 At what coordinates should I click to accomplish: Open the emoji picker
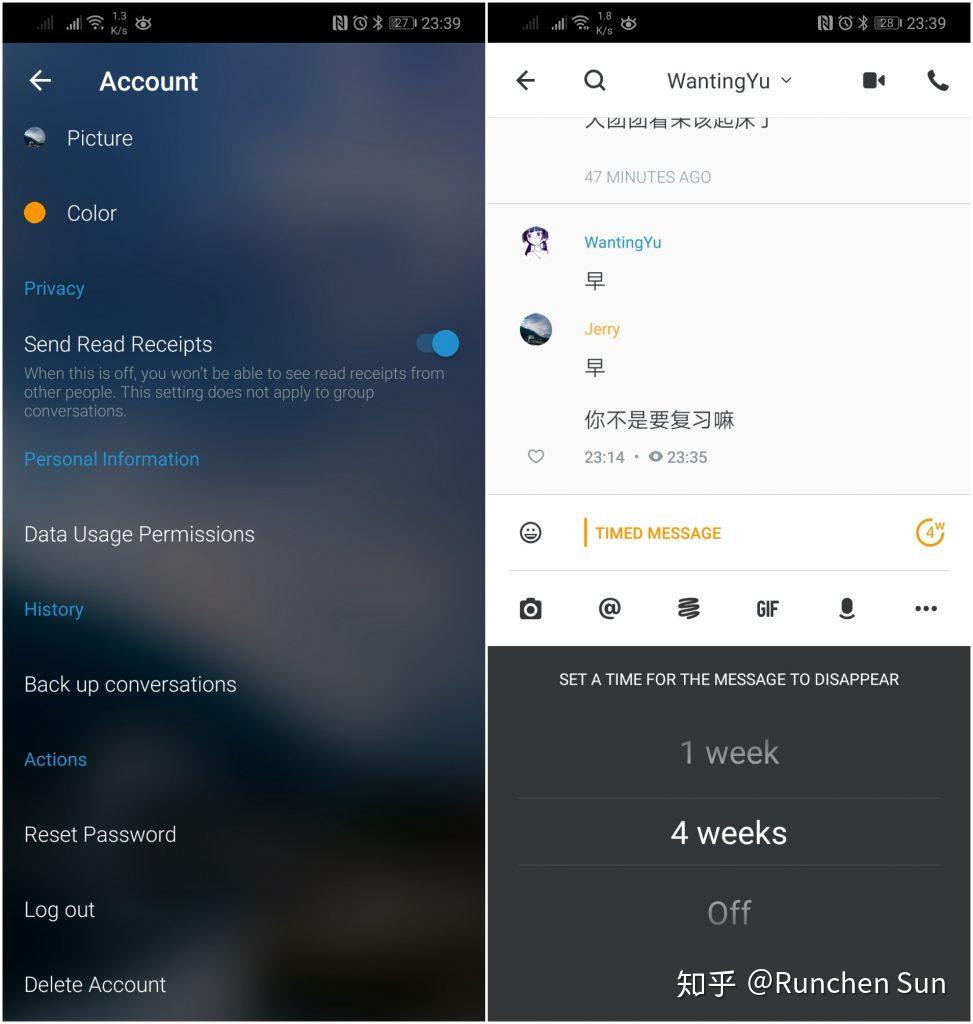[531, 533]
